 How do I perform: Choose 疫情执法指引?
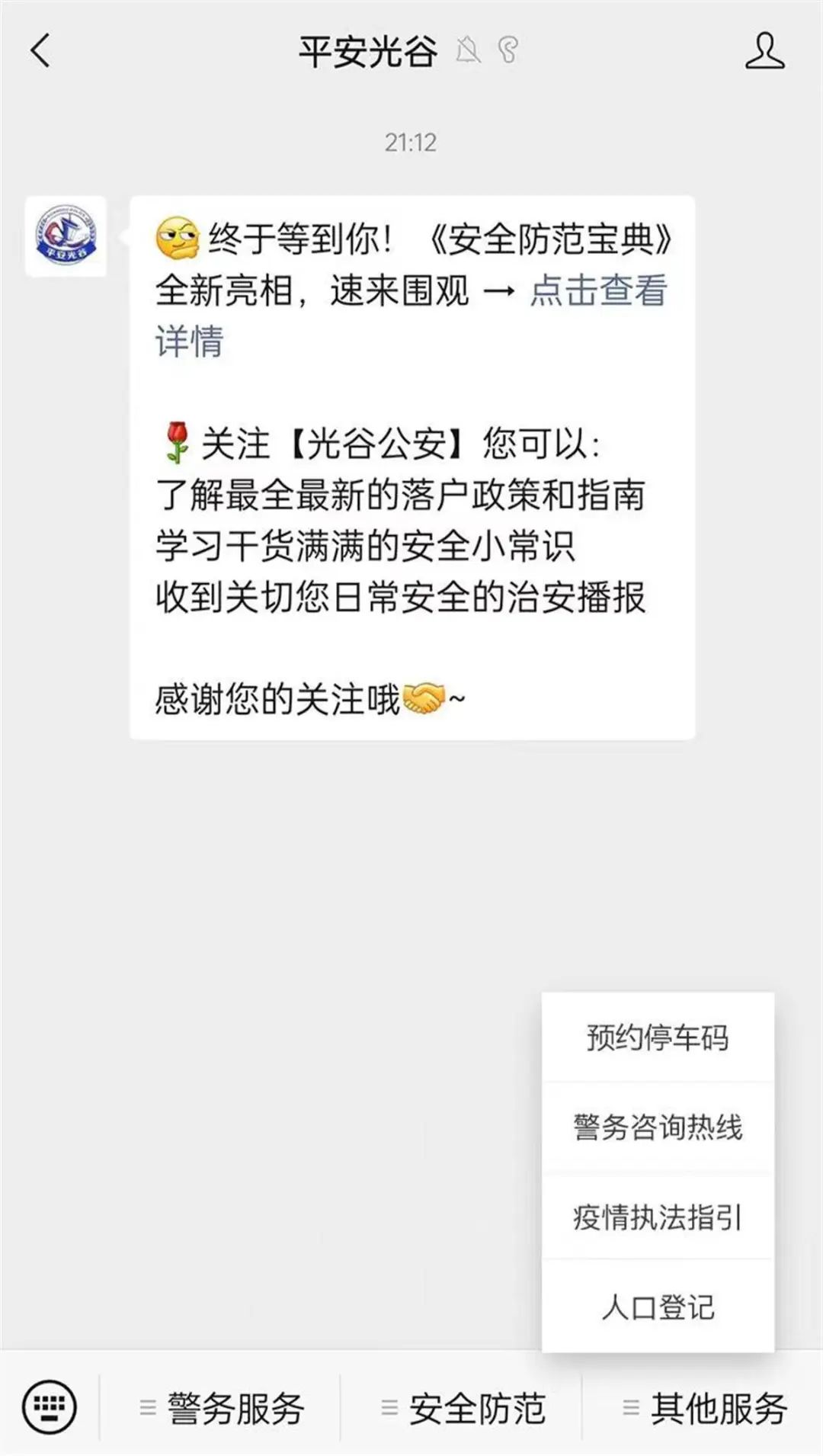point(658,1217)
